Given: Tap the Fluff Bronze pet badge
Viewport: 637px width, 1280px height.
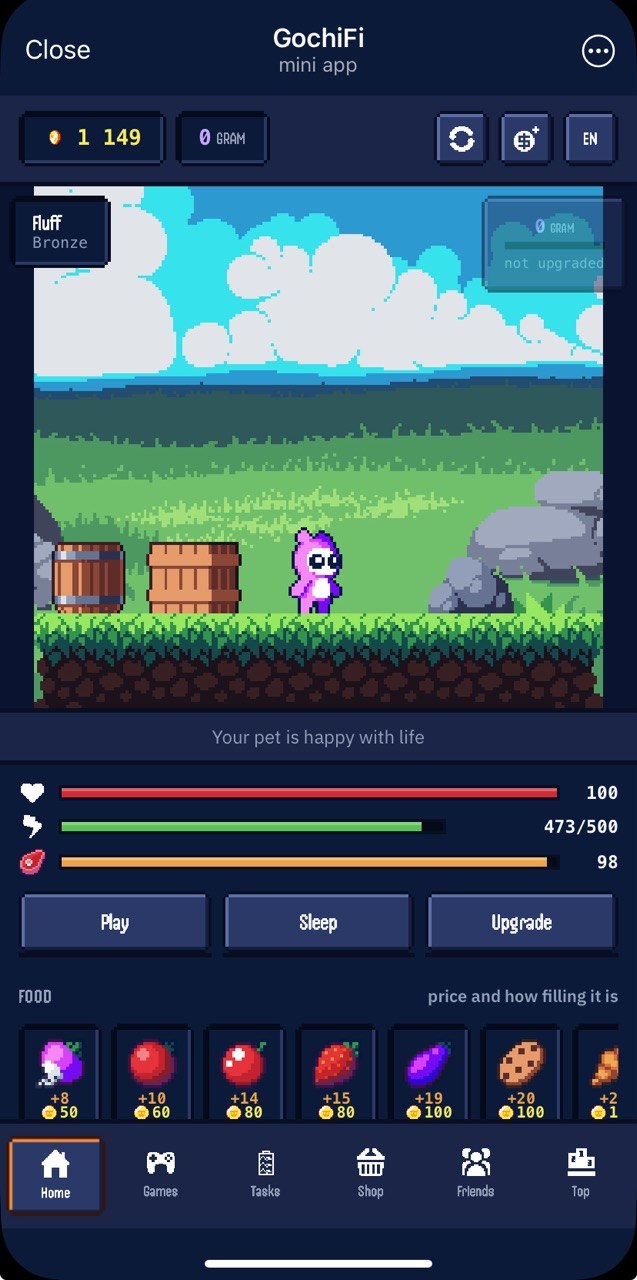Looking at the screenshot, I should coord(60,232).
